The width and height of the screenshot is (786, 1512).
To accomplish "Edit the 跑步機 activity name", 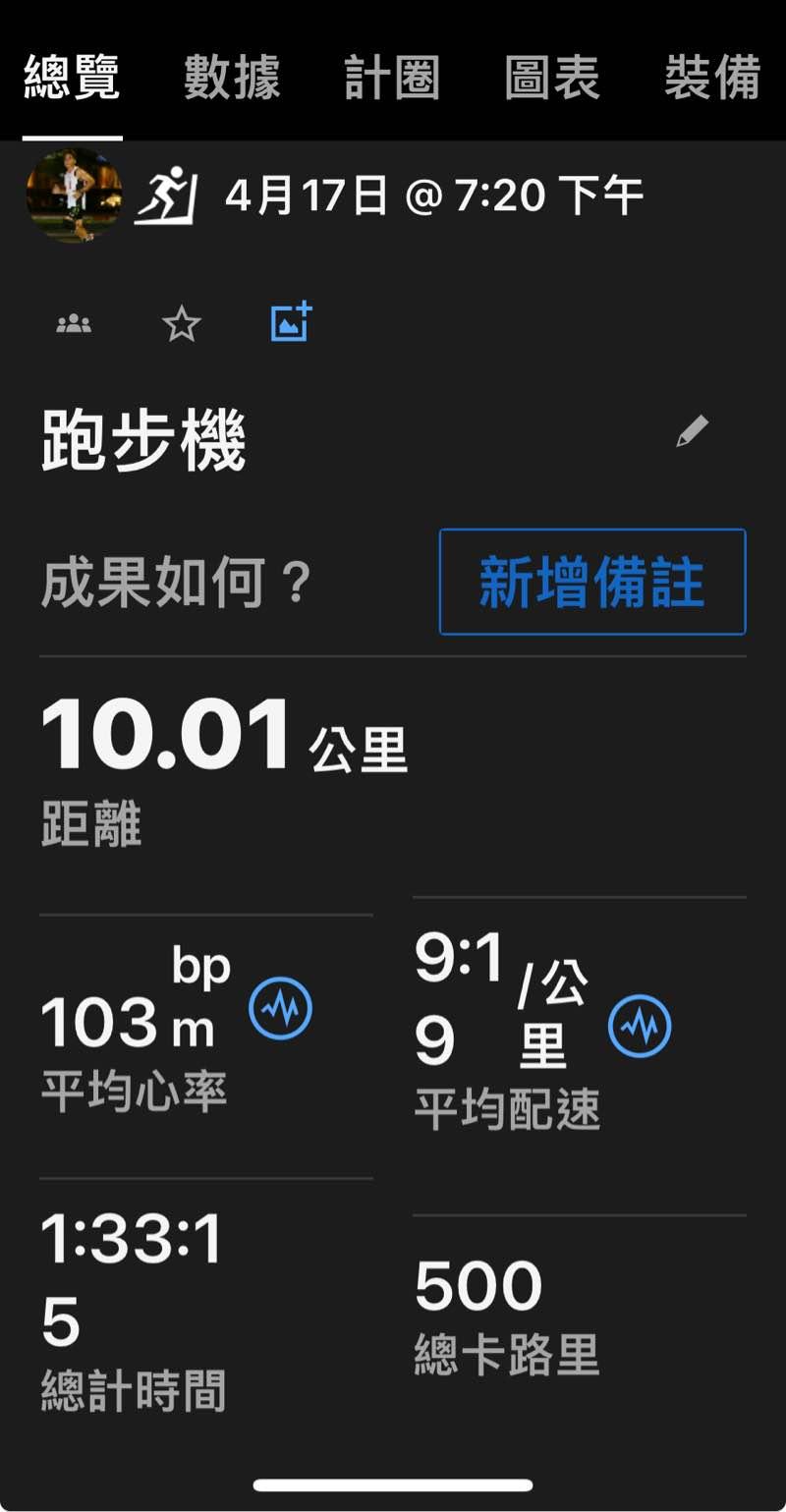I will (x=693, y=431).
